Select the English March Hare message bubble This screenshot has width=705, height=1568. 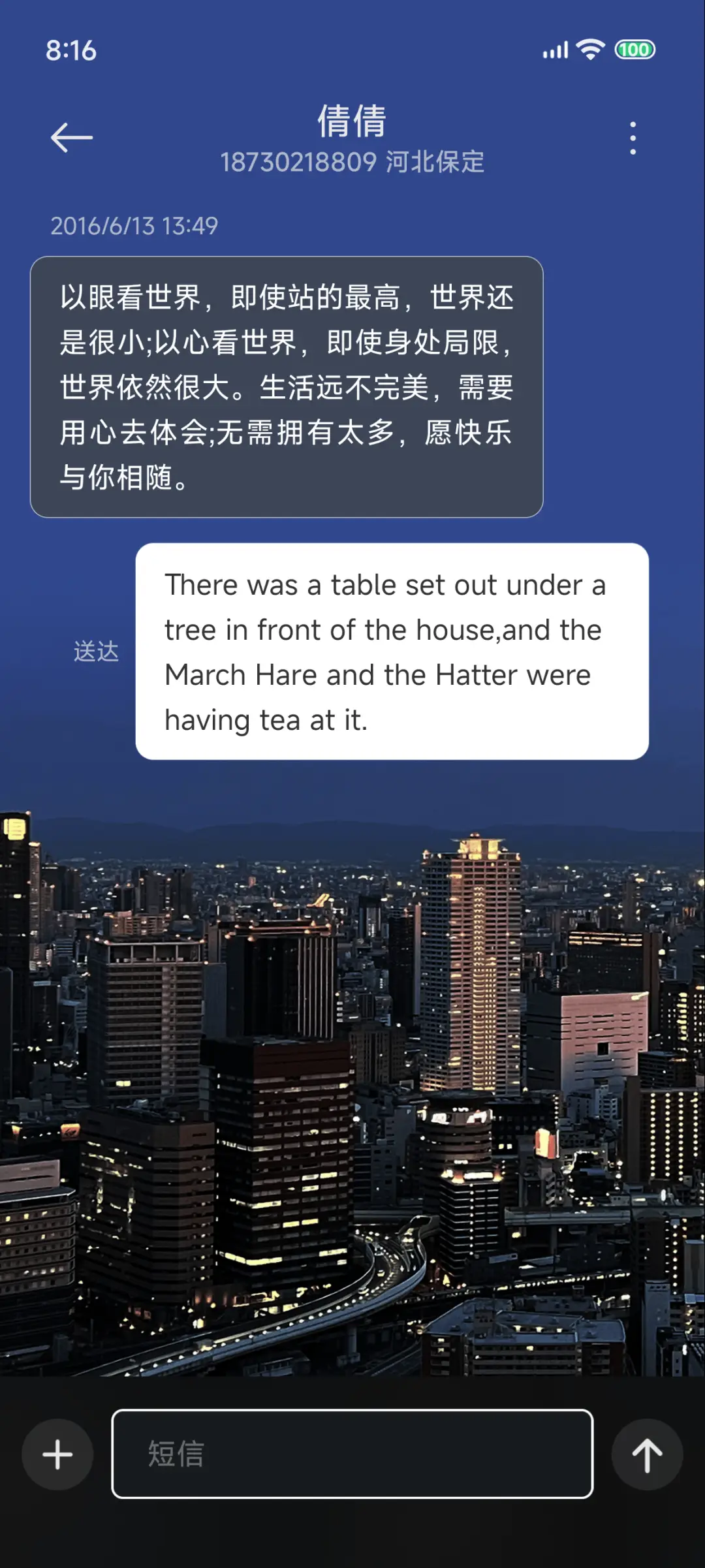tap(392, 651)
